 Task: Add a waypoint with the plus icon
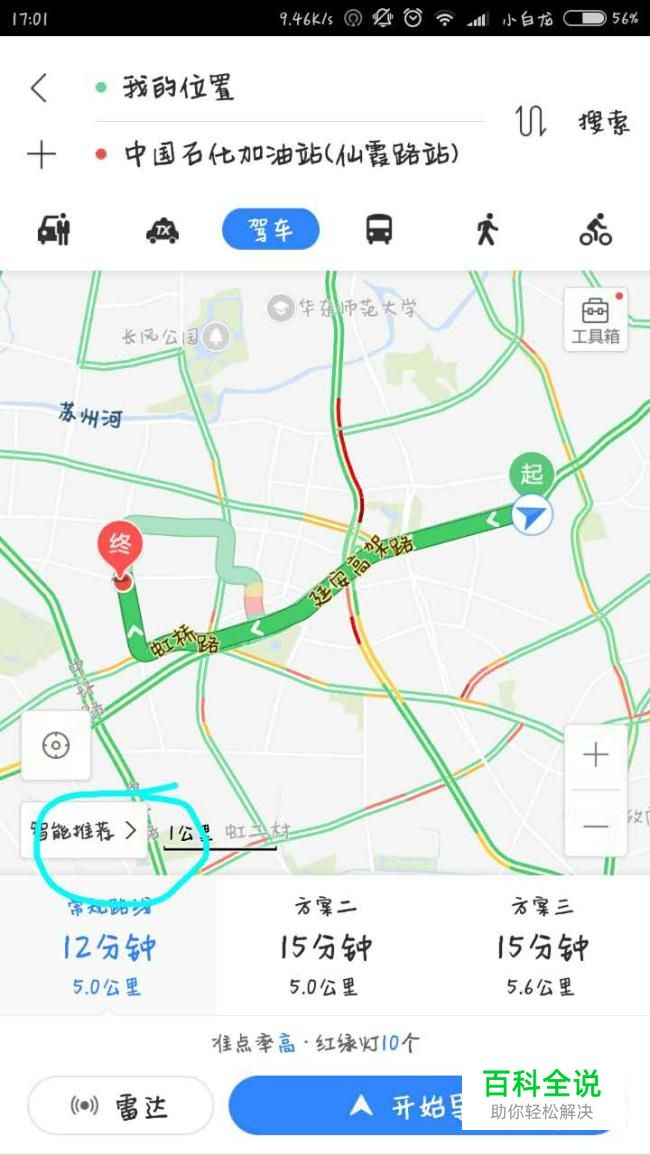click(41, 155)
